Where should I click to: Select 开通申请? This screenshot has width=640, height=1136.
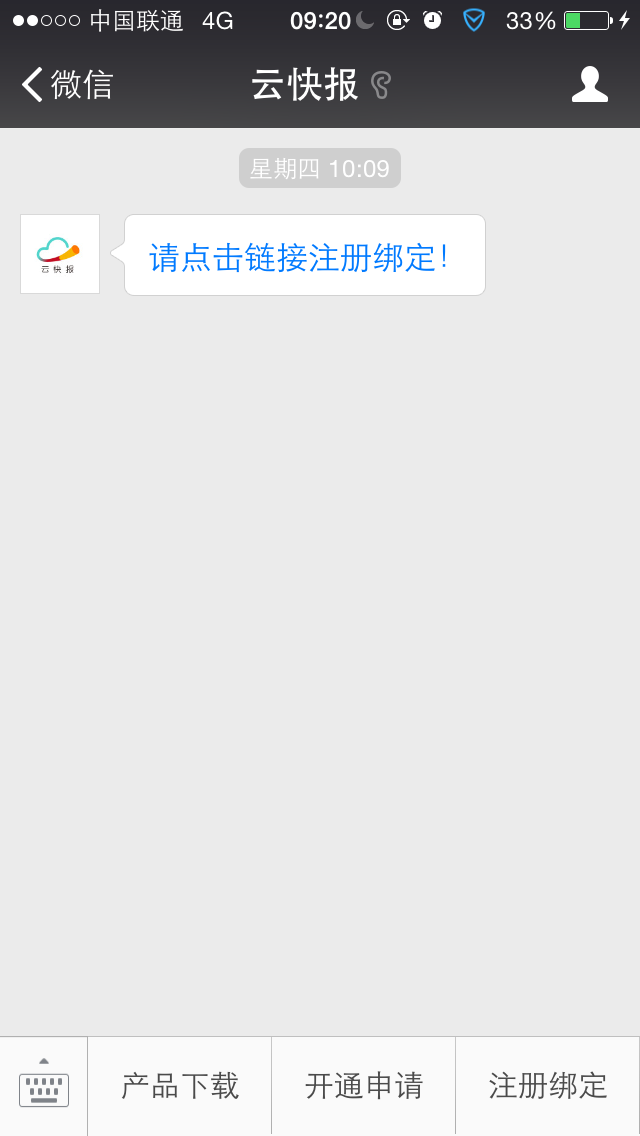tap(364, 1085)
